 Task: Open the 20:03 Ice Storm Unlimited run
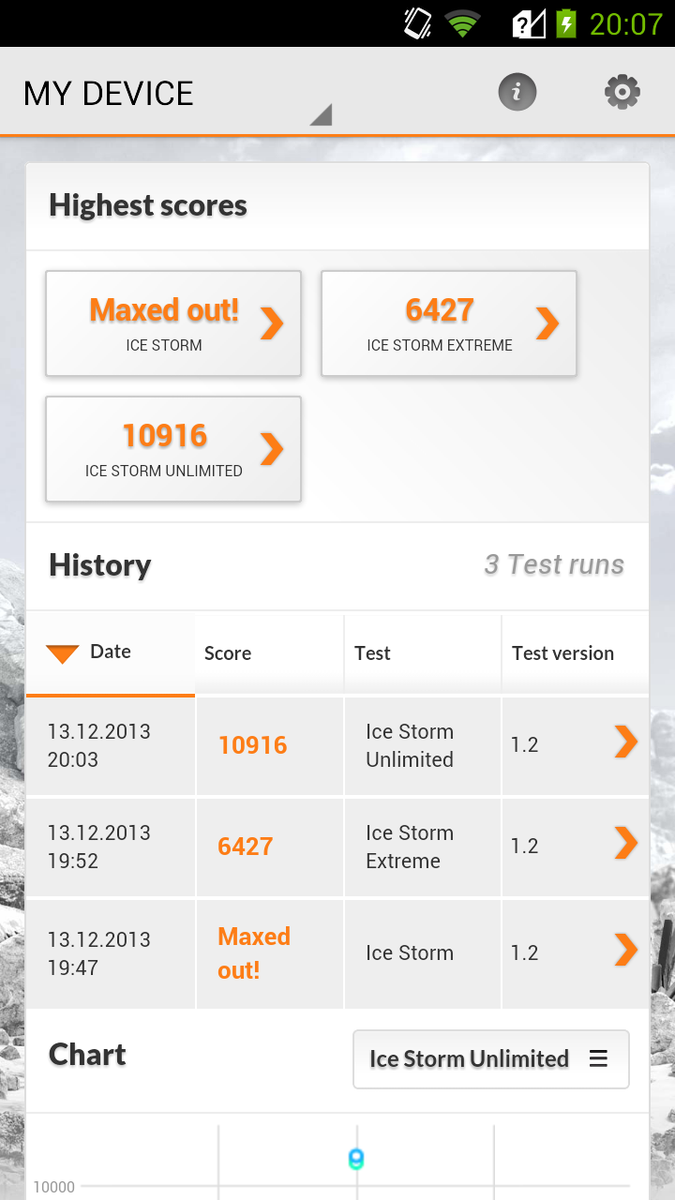pos(336,745)
